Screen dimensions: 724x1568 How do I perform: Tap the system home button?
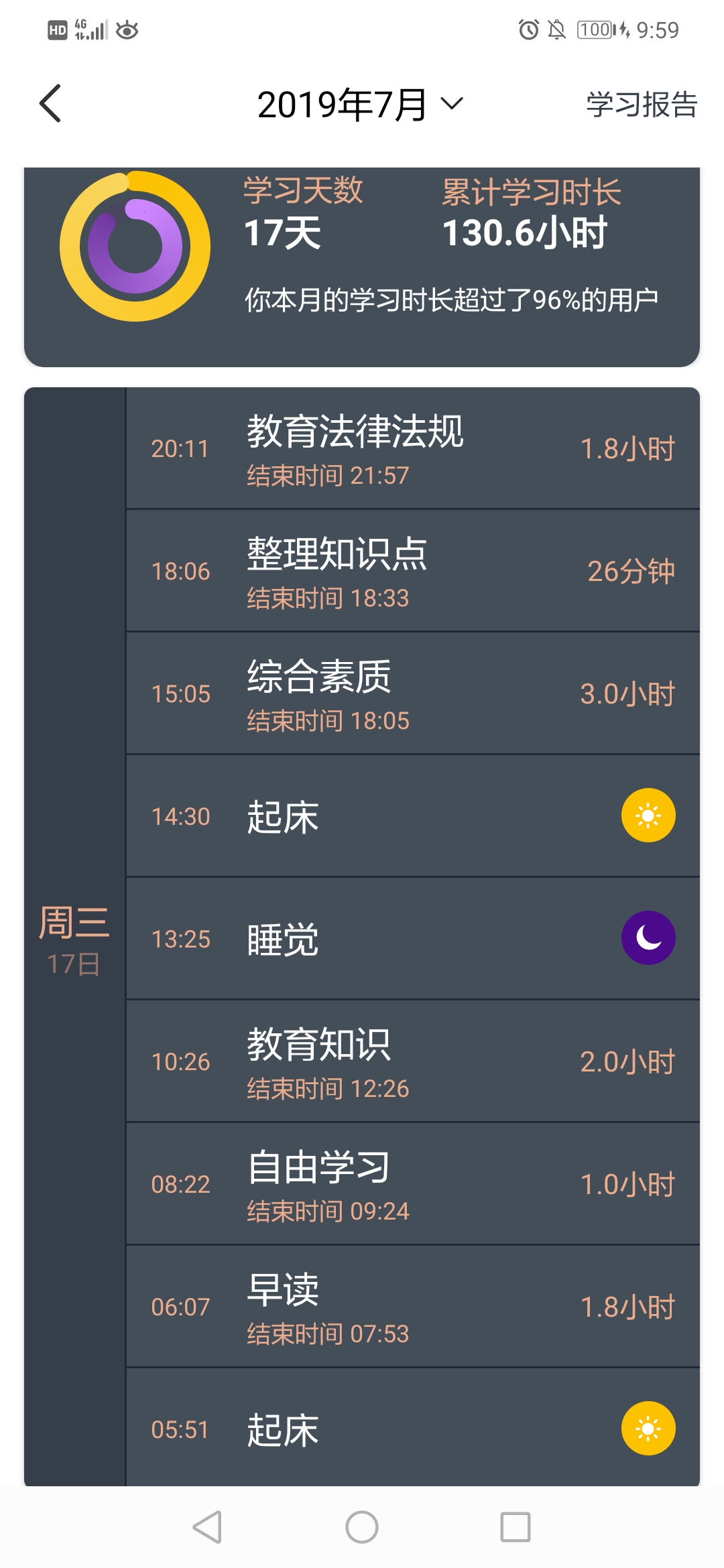click(362, 1527)
